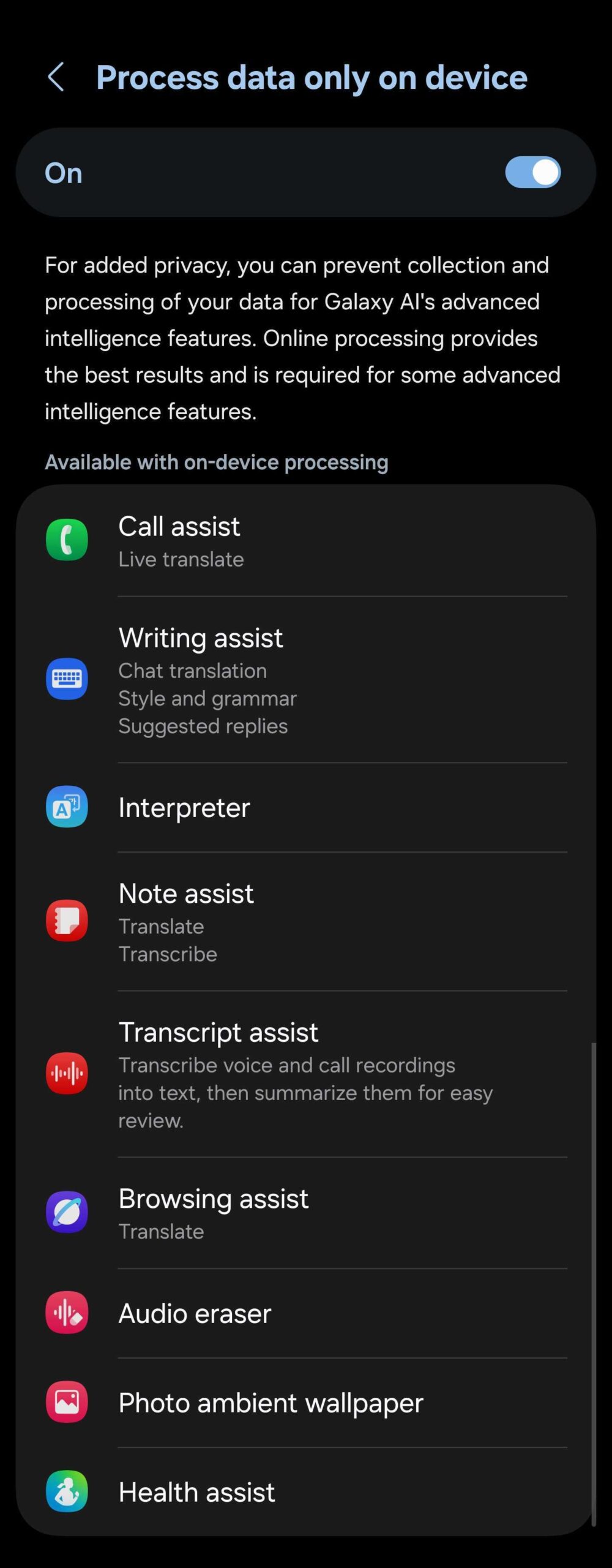The width and height of the screenshot is (612, 1568).
Task: Click the green Call assist phone icon
Action: click(x=67, y=540)
